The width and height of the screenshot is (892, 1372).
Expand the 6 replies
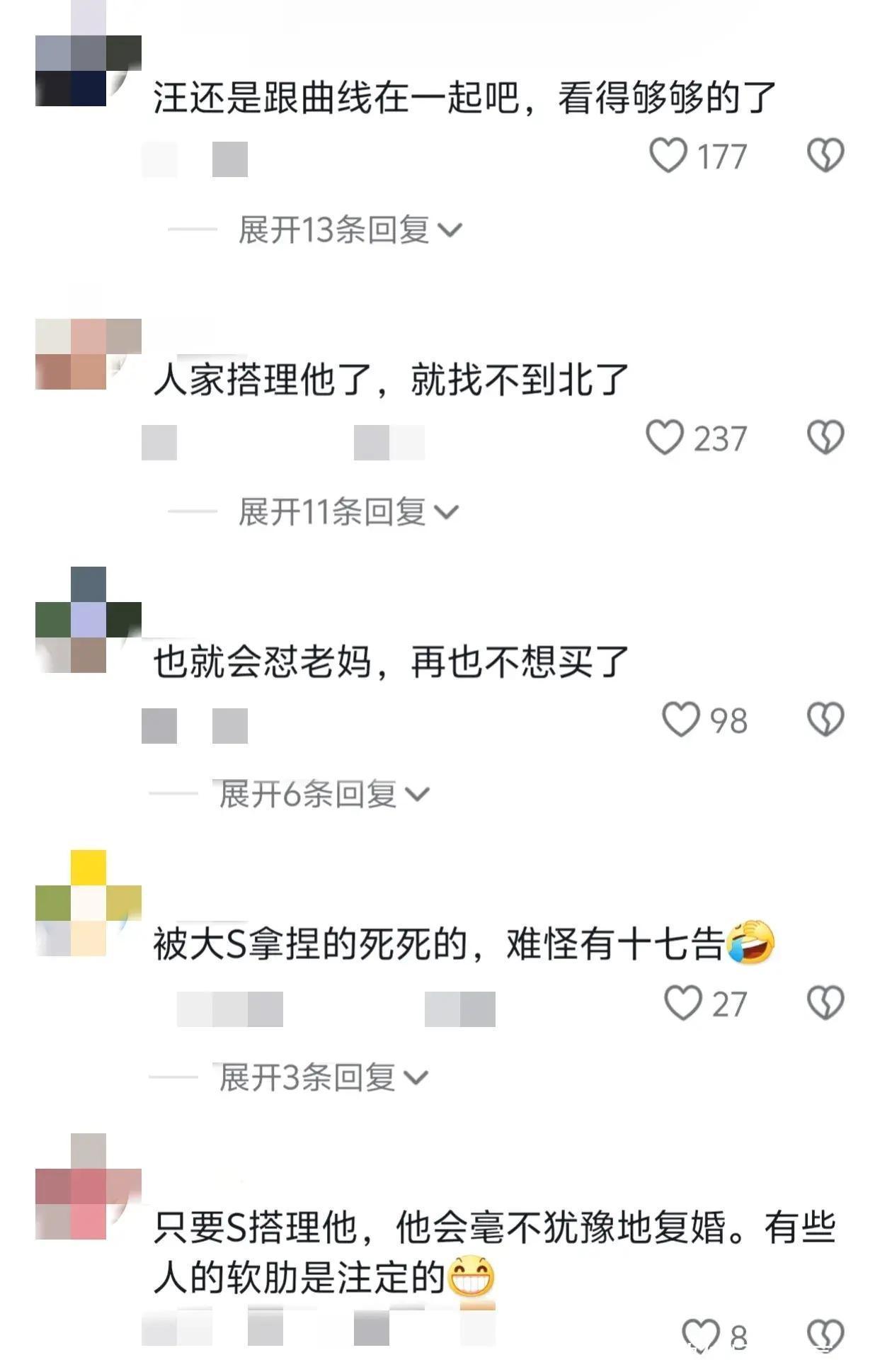(324, 795)
